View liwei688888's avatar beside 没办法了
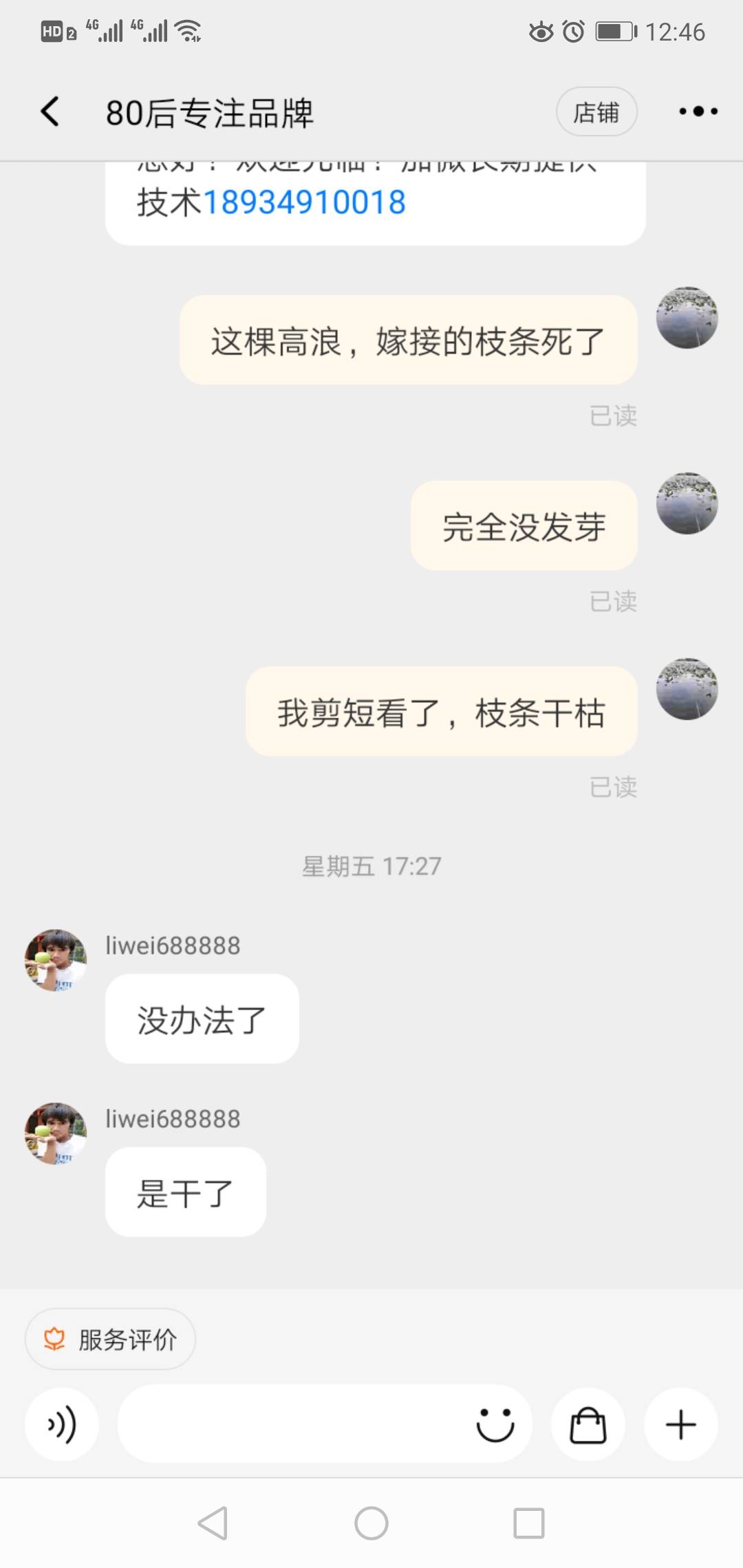This screenshot has height=1568, width=743. point(56,960)
